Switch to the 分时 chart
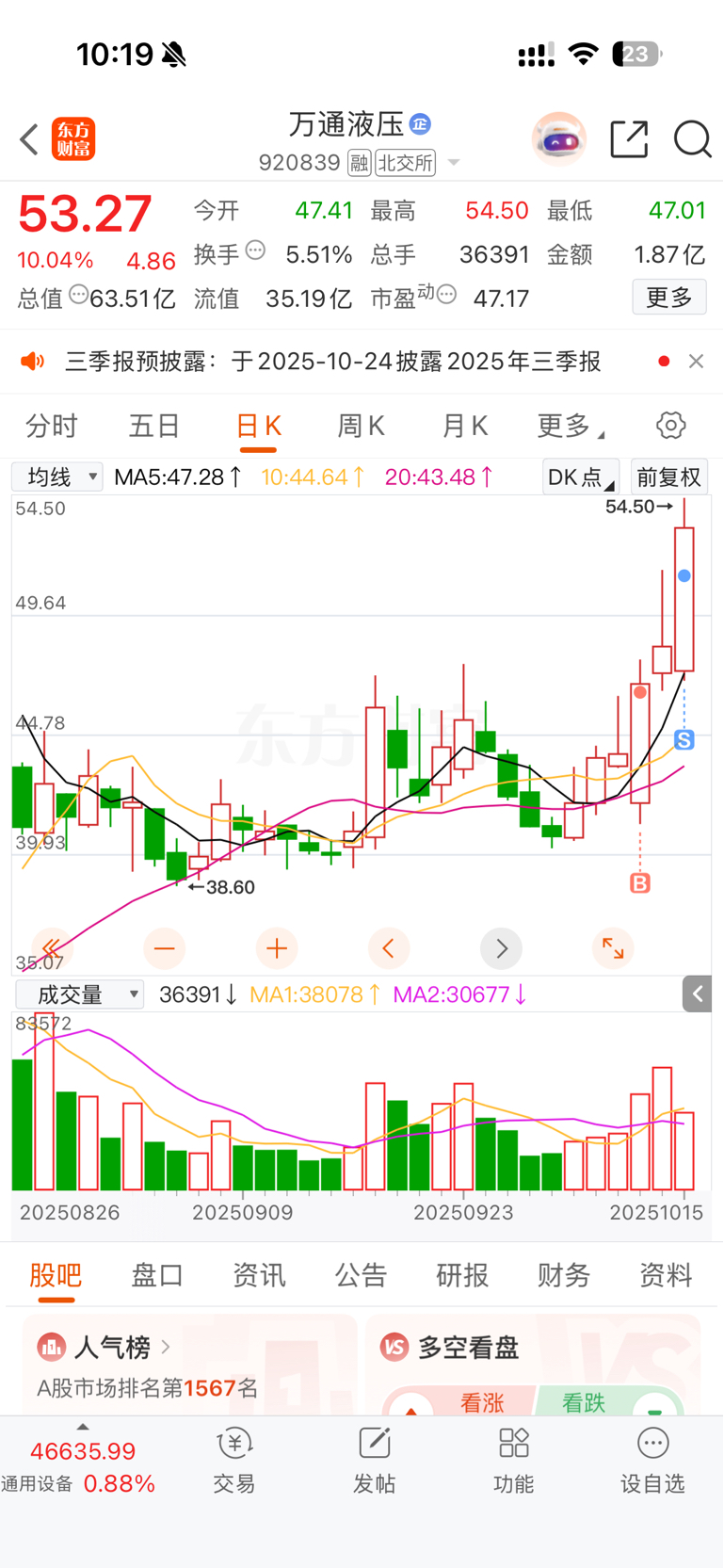The image size is (724, 1568). [x=52, y=427]
